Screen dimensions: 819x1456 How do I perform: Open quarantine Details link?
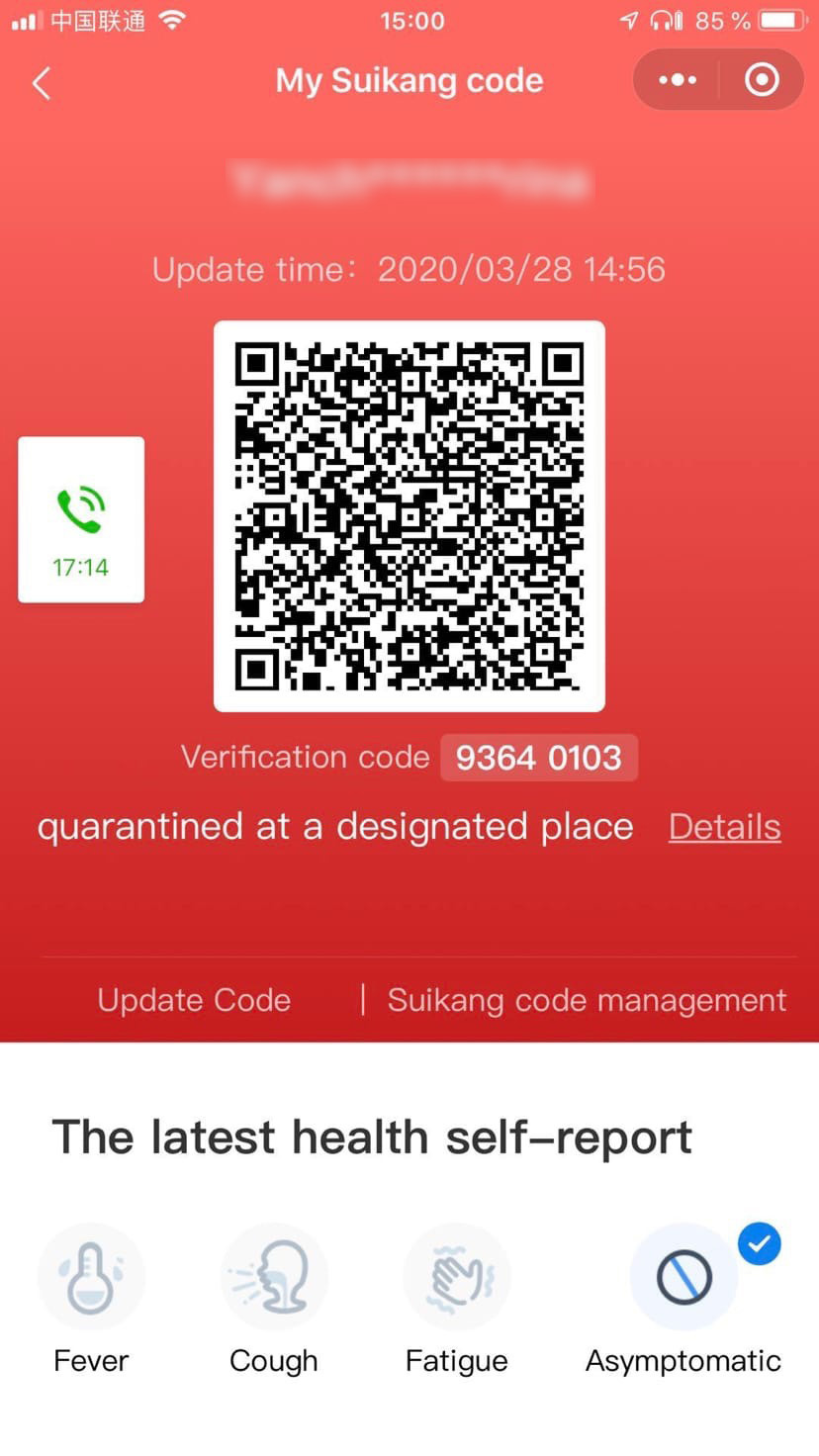[x=724, y=827]
